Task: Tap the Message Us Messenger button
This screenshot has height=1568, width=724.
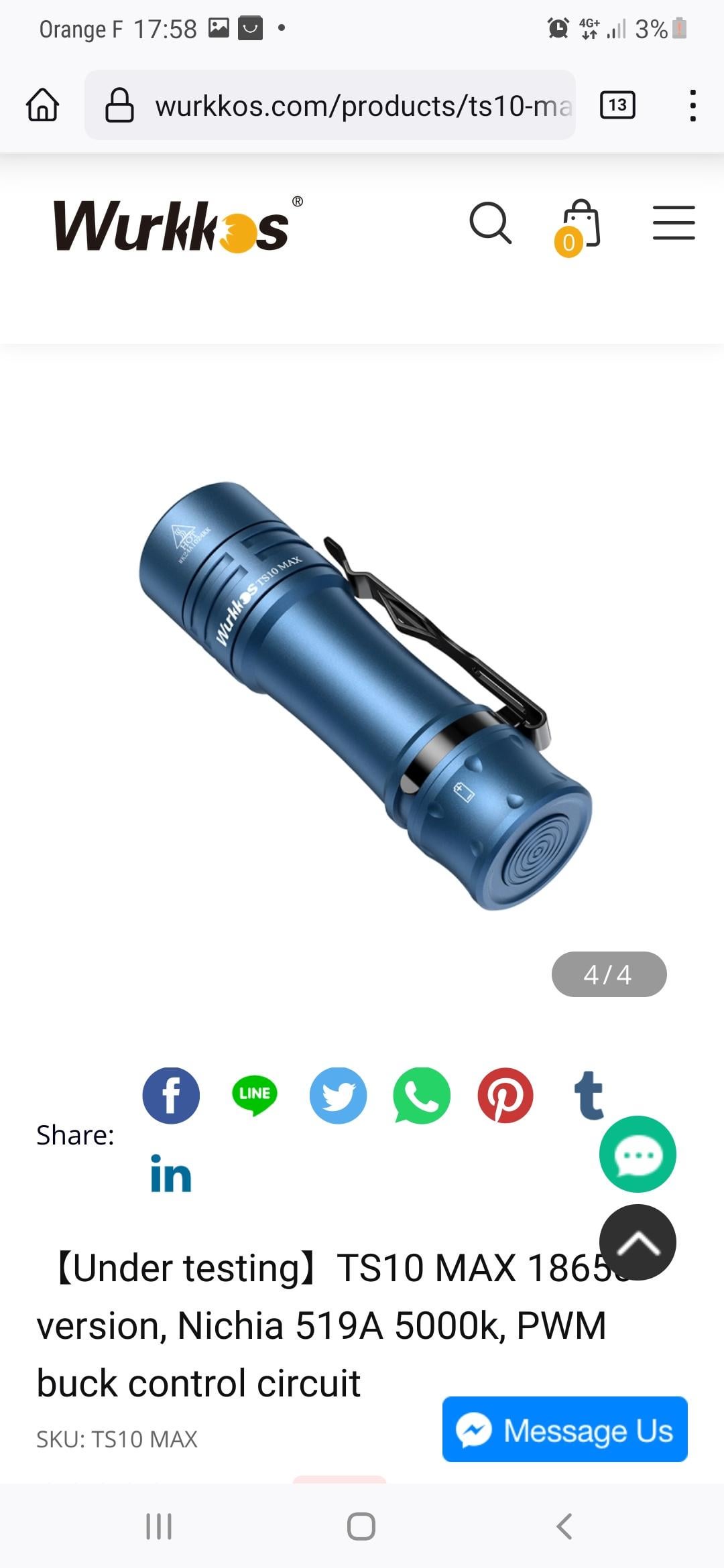Action: coord(564,1429)
